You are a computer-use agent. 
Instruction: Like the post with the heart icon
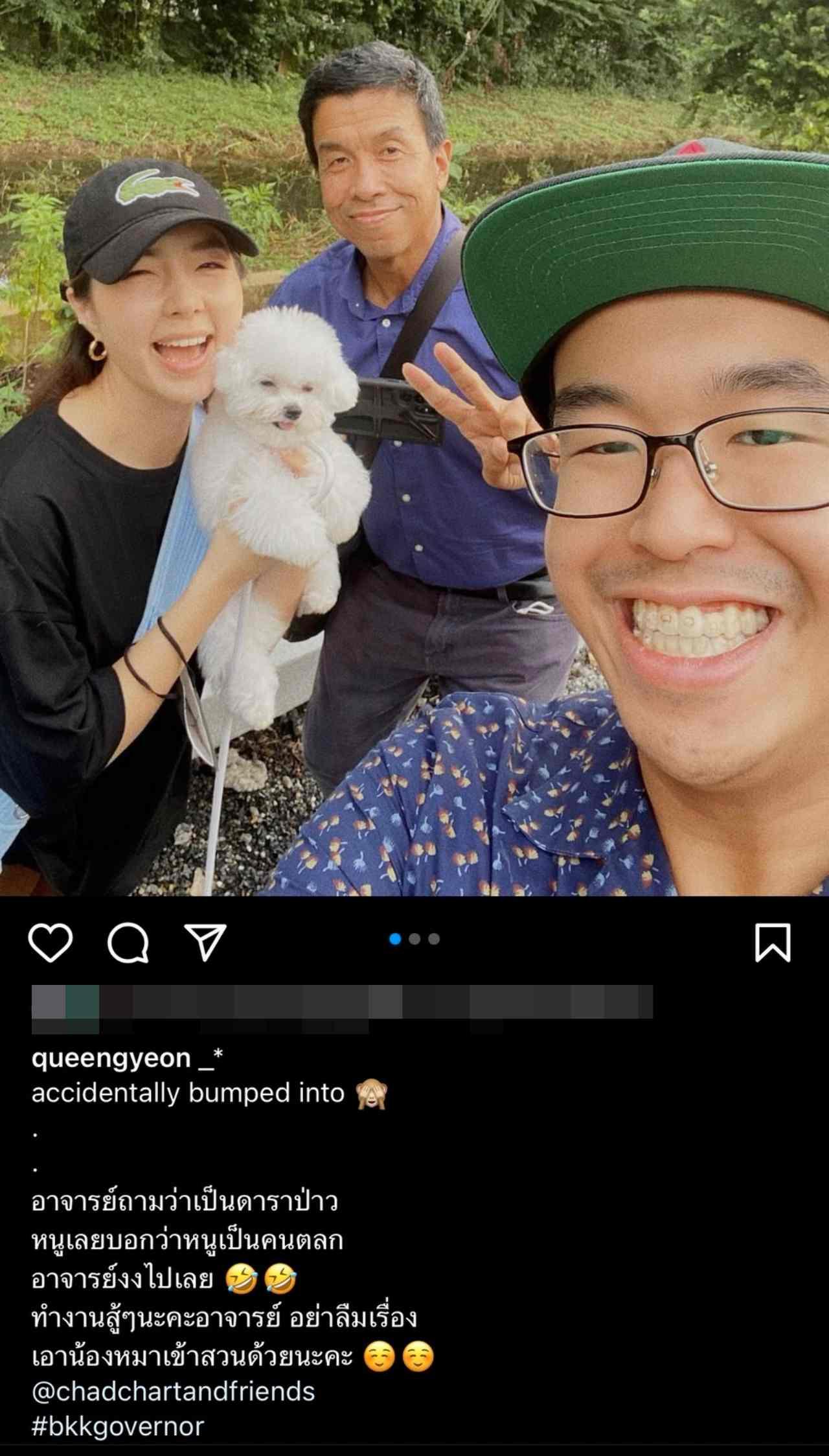[51, 943]
